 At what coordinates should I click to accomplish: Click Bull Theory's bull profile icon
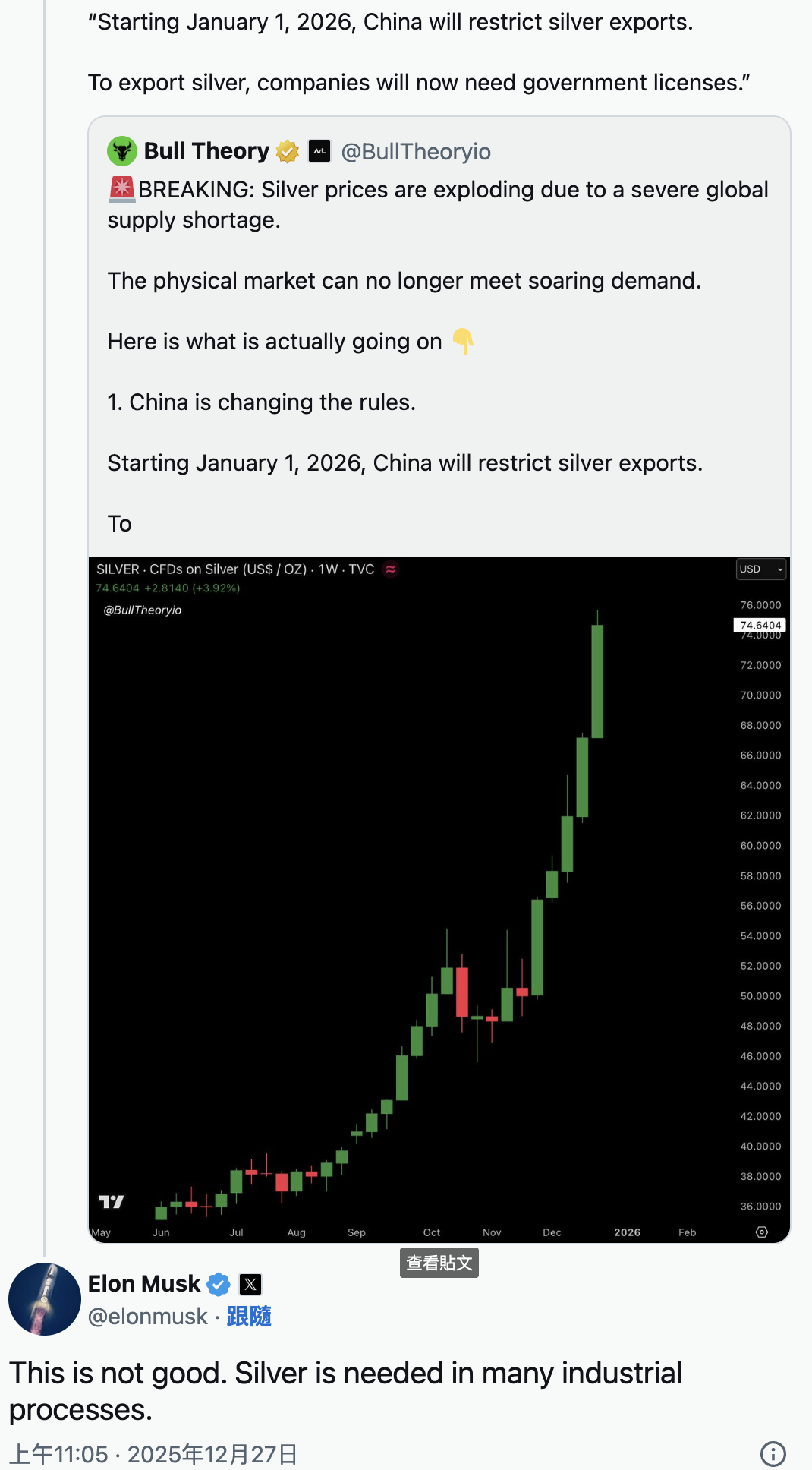tap(122, 150)
